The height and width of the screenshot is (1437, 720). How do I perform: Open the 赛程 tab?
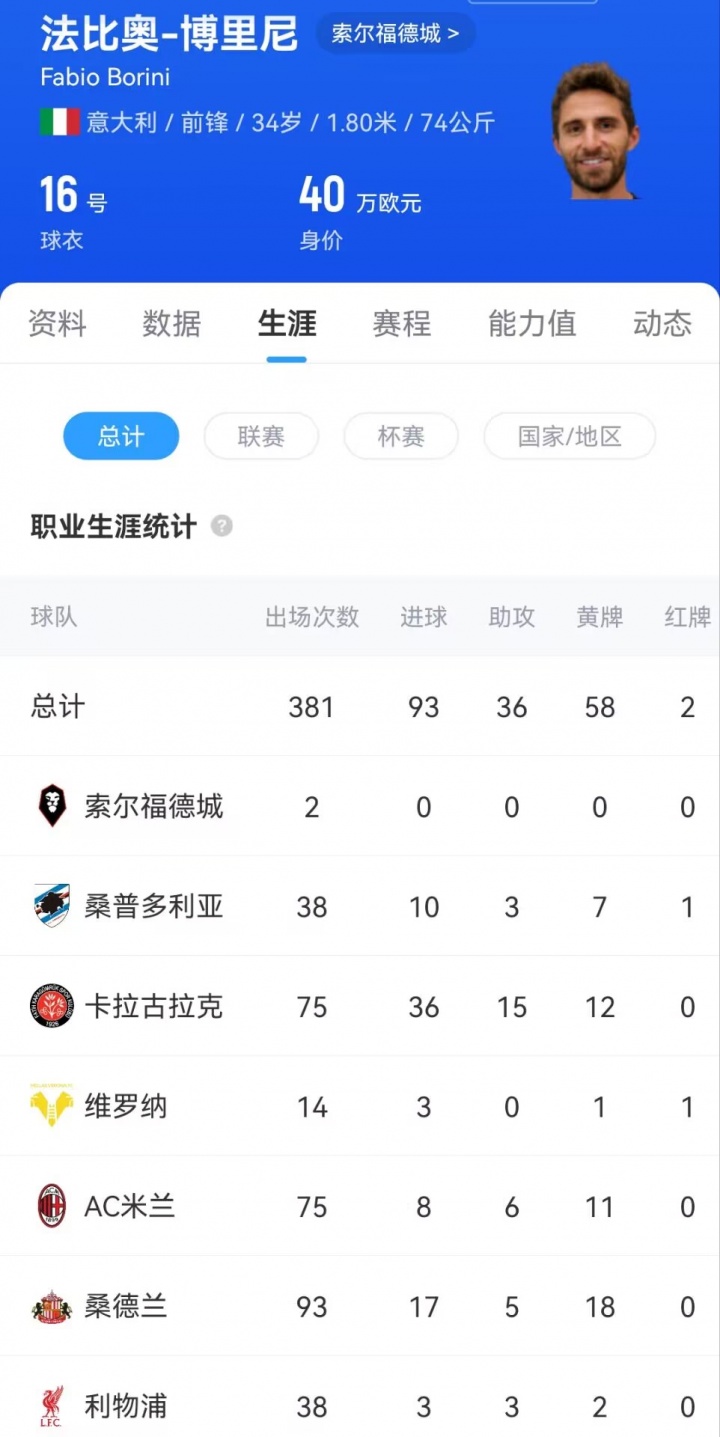coord(402,323)
